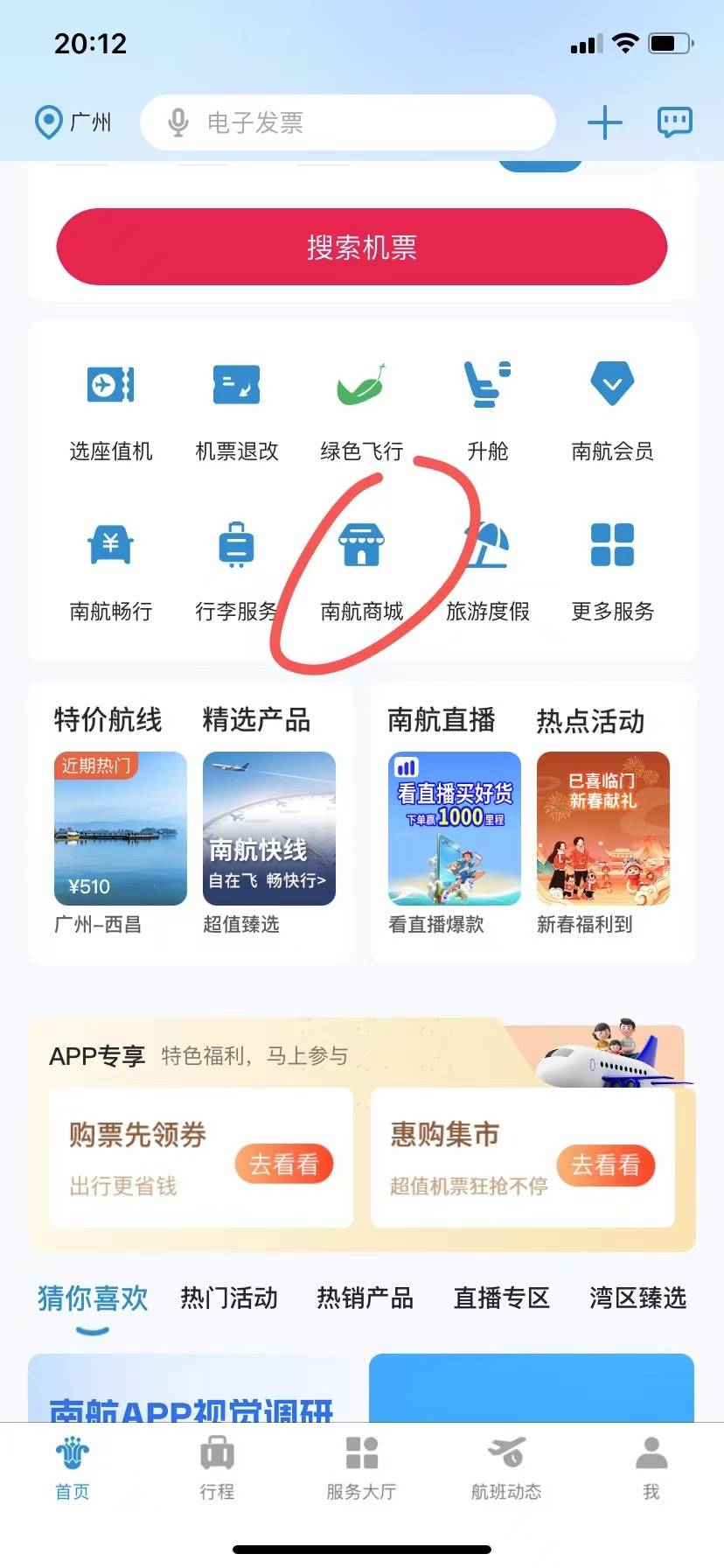
Task: Tap the 搜索机票 search flights button
Action: coord(361,247)
